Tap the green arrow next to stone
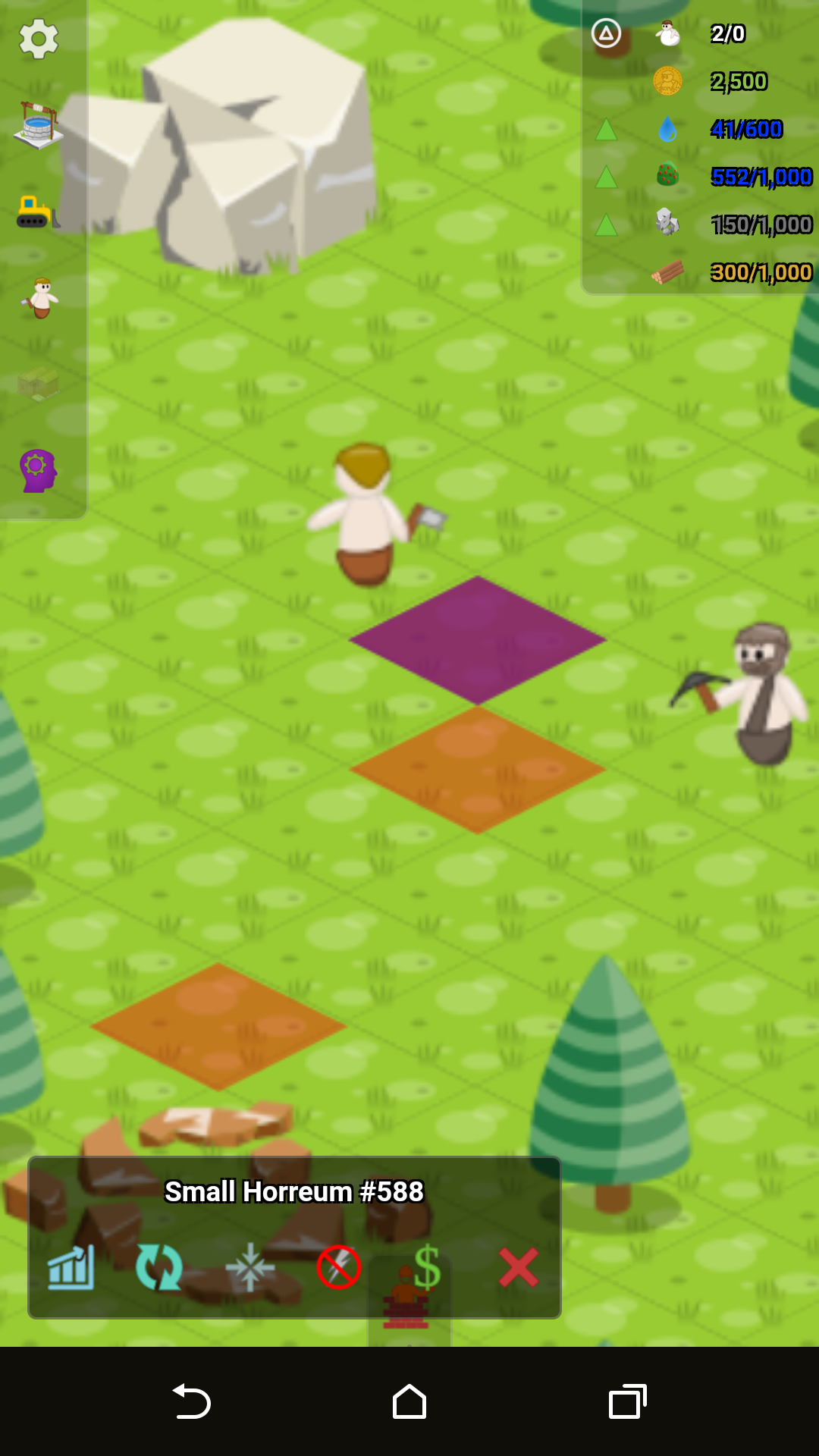Image resolution: width=819 pixels, height=1456 pixels. coord(606,225)
